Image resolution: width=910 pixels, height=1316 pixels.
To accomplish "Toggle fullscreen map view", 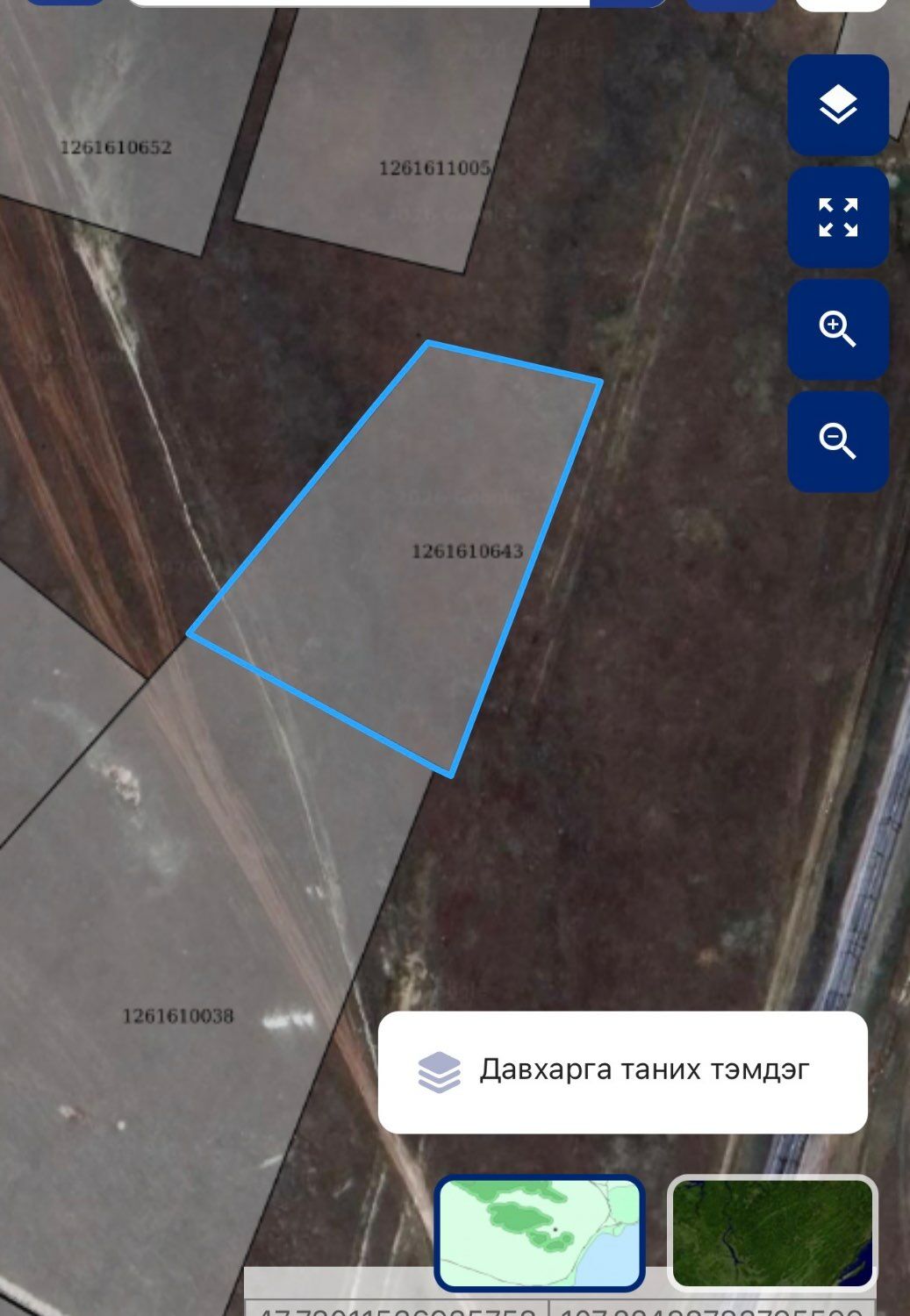I will click(838, 218).
